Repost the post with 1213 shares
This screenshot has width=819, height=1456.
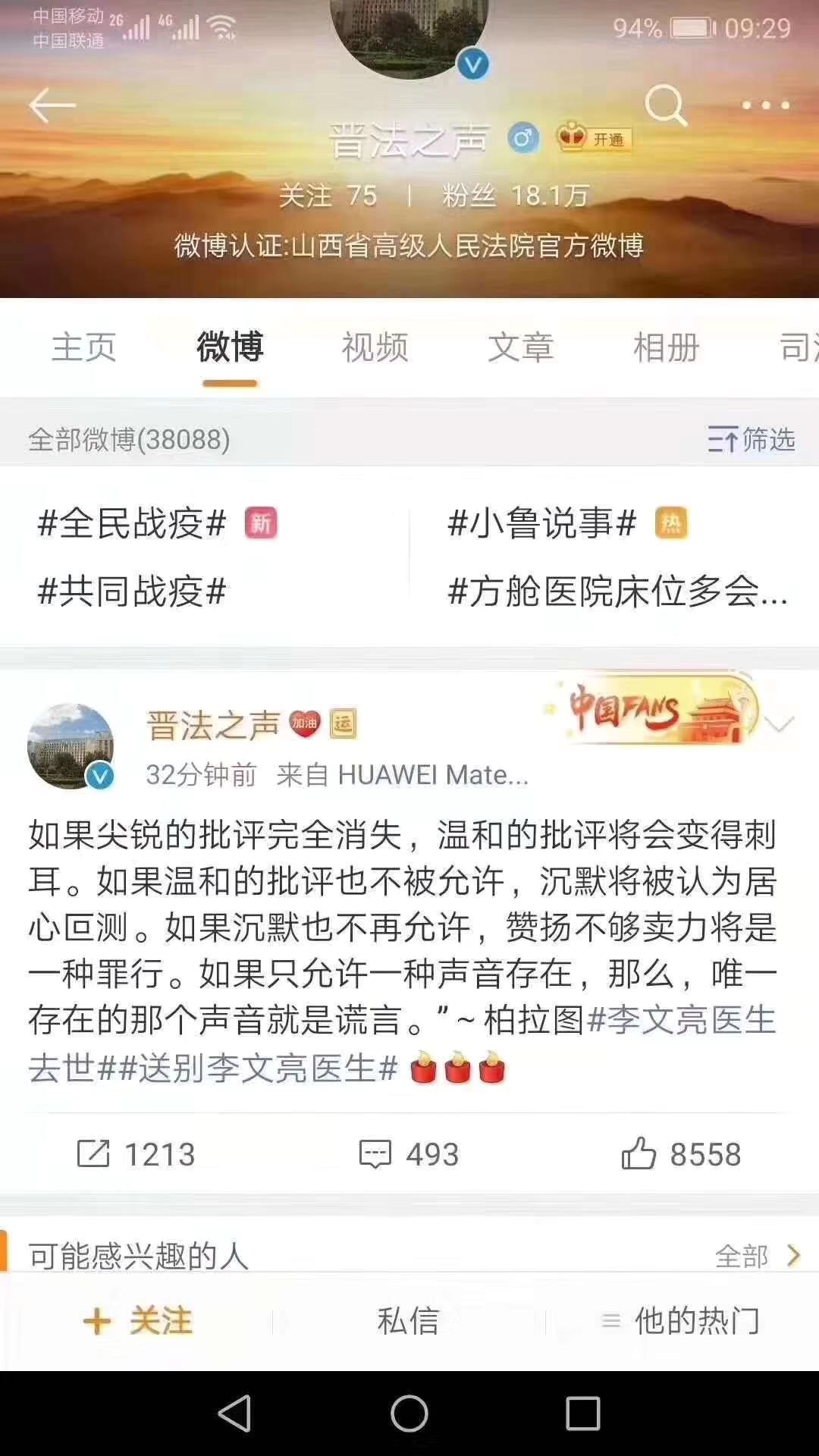point(136,1154)
